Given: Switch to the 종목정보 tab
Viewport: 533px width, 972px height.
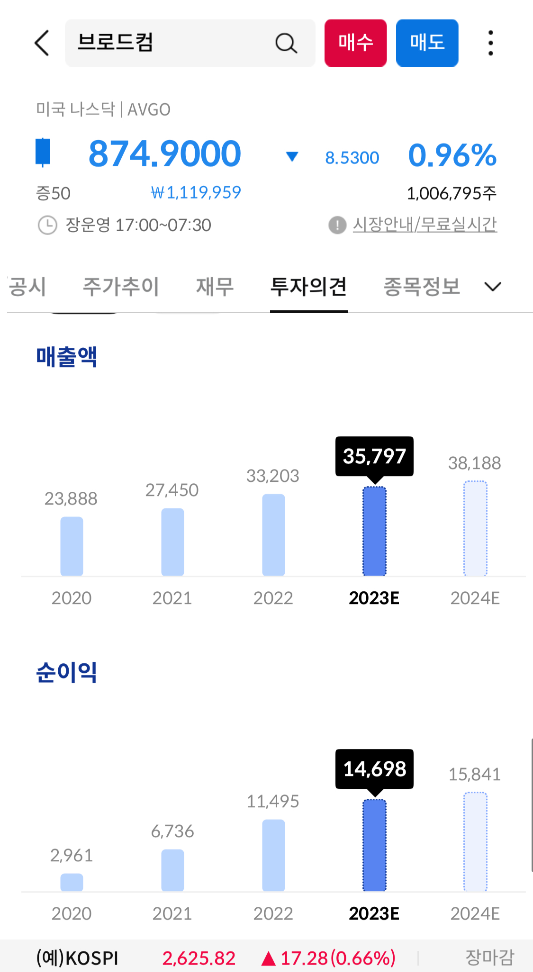Looking at the screenshot, I should (x=422, y=287).
